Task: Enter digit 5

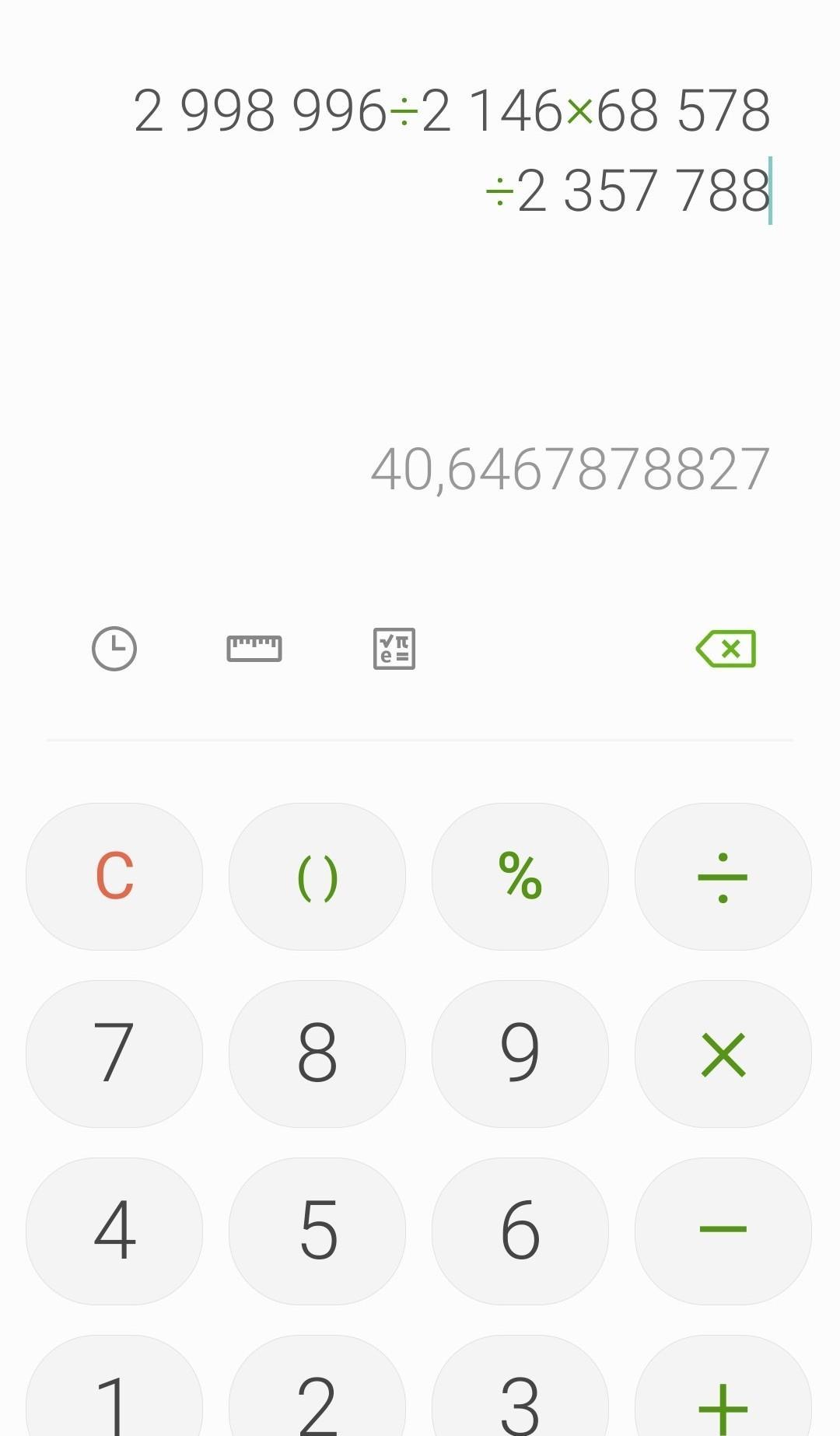Action: [317, 1231]
